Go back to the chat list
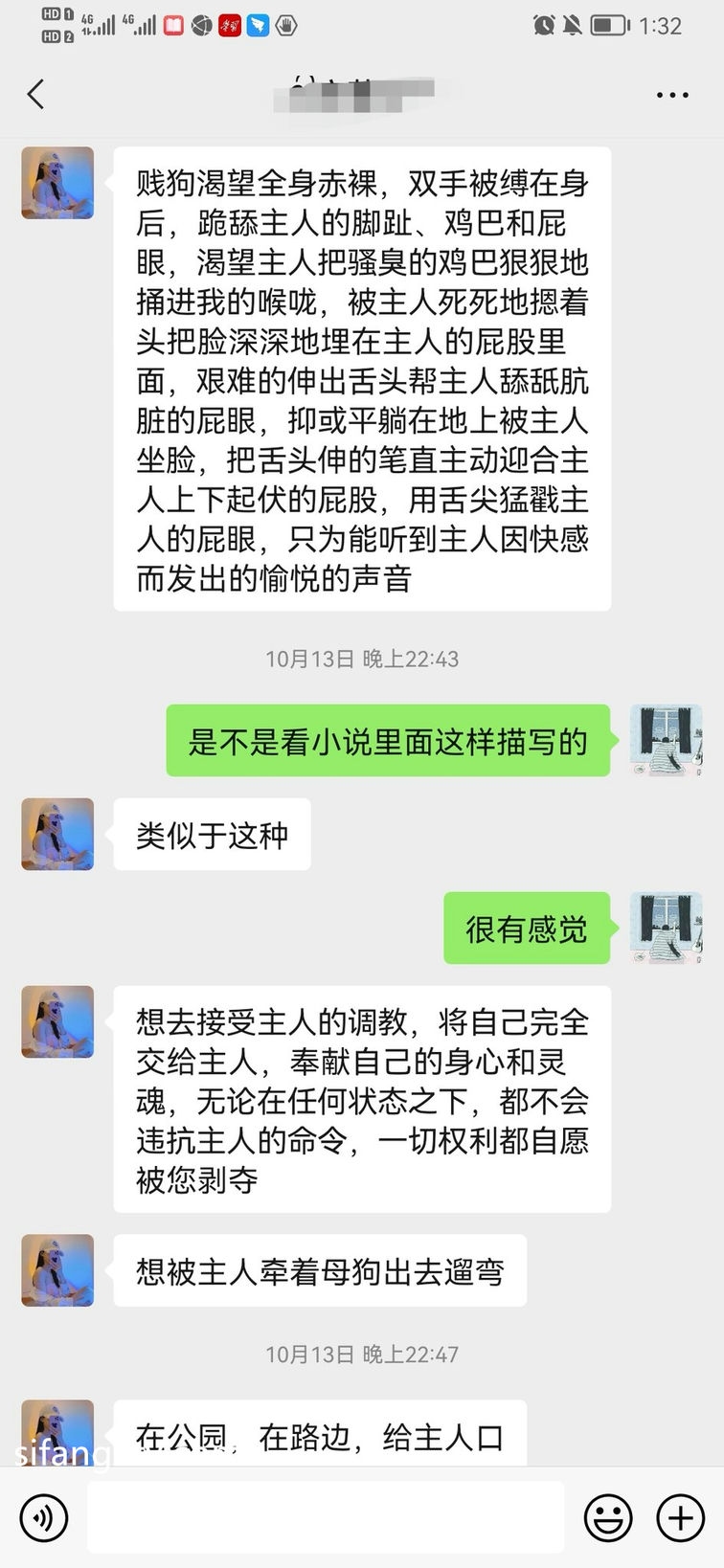Image resolution: width=724 pixels, height=1568 pixels. coord(36,95)
